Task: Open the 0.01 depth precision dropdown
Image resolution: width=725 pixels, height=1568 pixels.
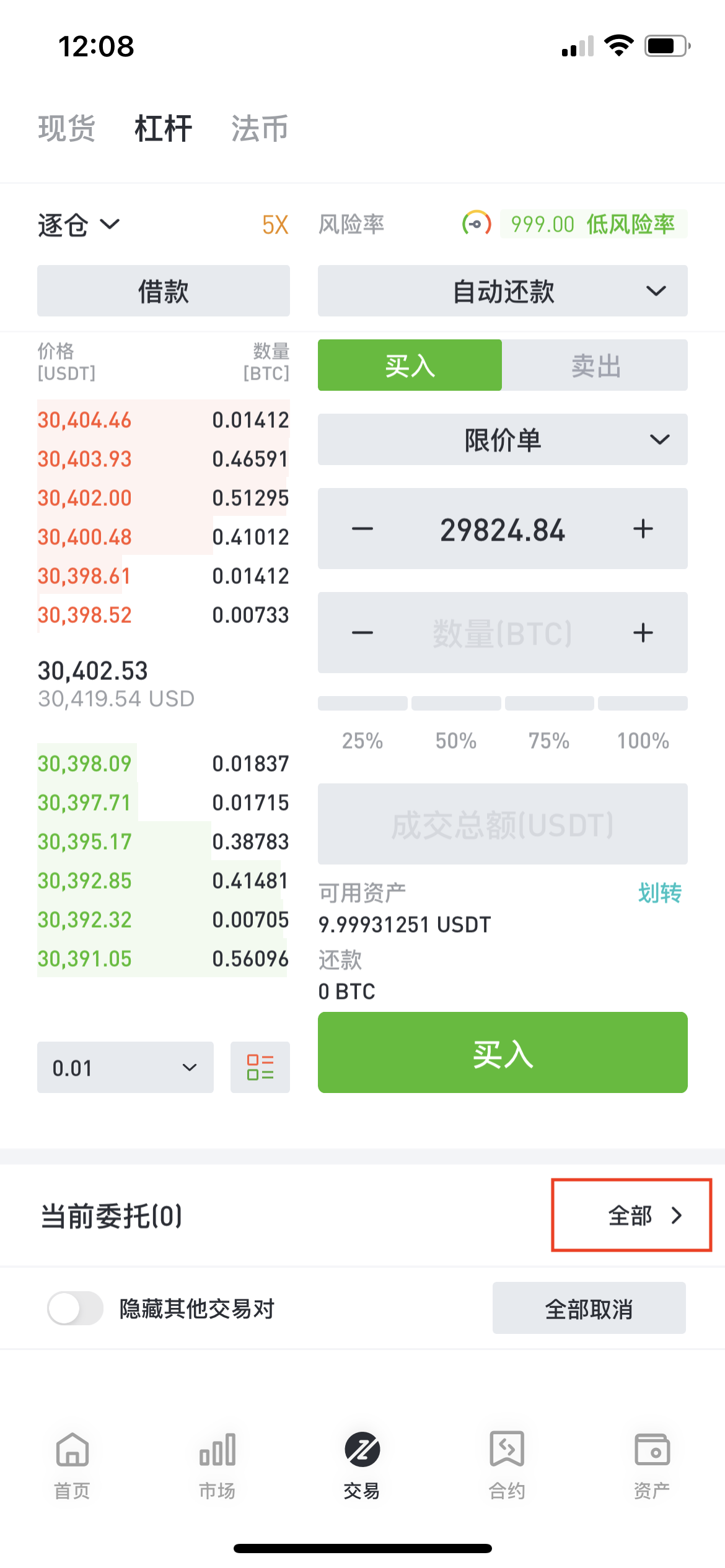Action: point(125,1068)
